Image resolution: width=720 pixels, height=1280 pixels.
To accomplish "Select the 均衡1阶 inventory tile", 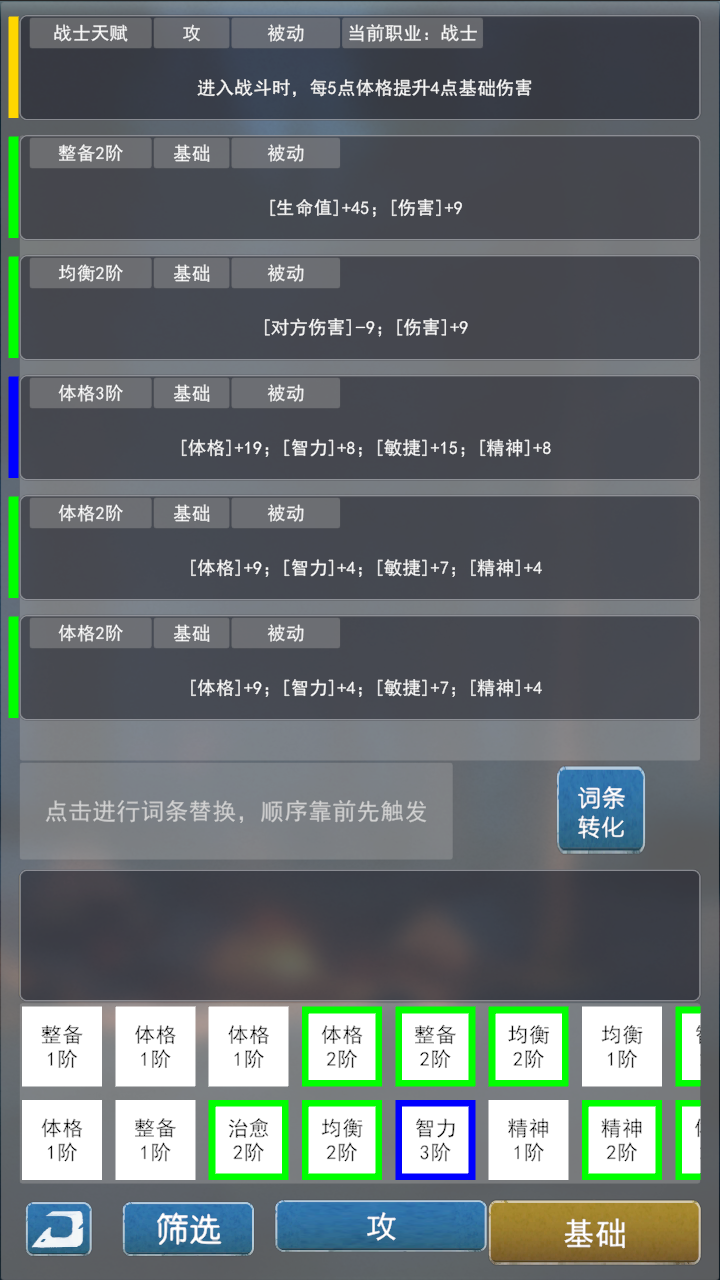I will [621, 1047].
